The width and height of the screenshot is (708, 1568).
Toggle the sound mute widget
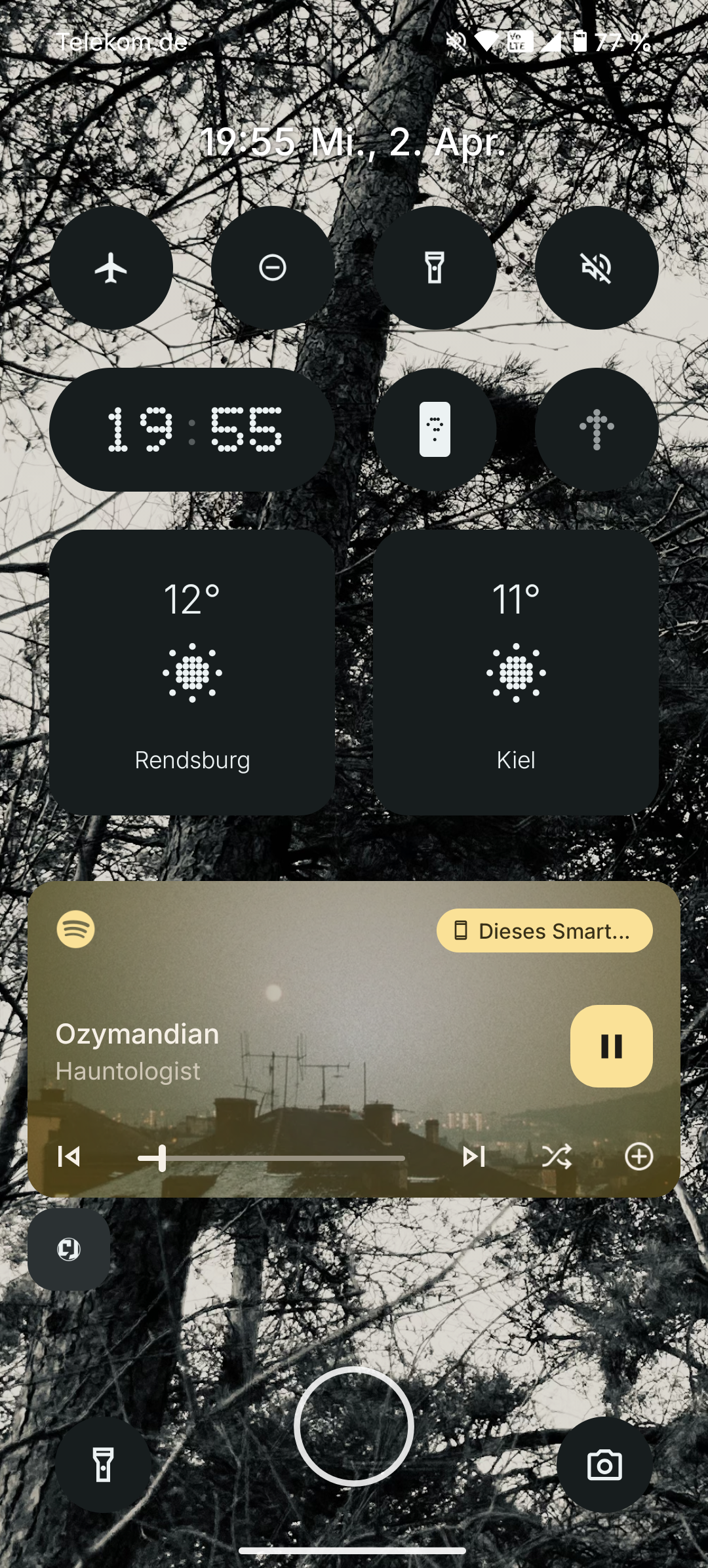(597, 267)
